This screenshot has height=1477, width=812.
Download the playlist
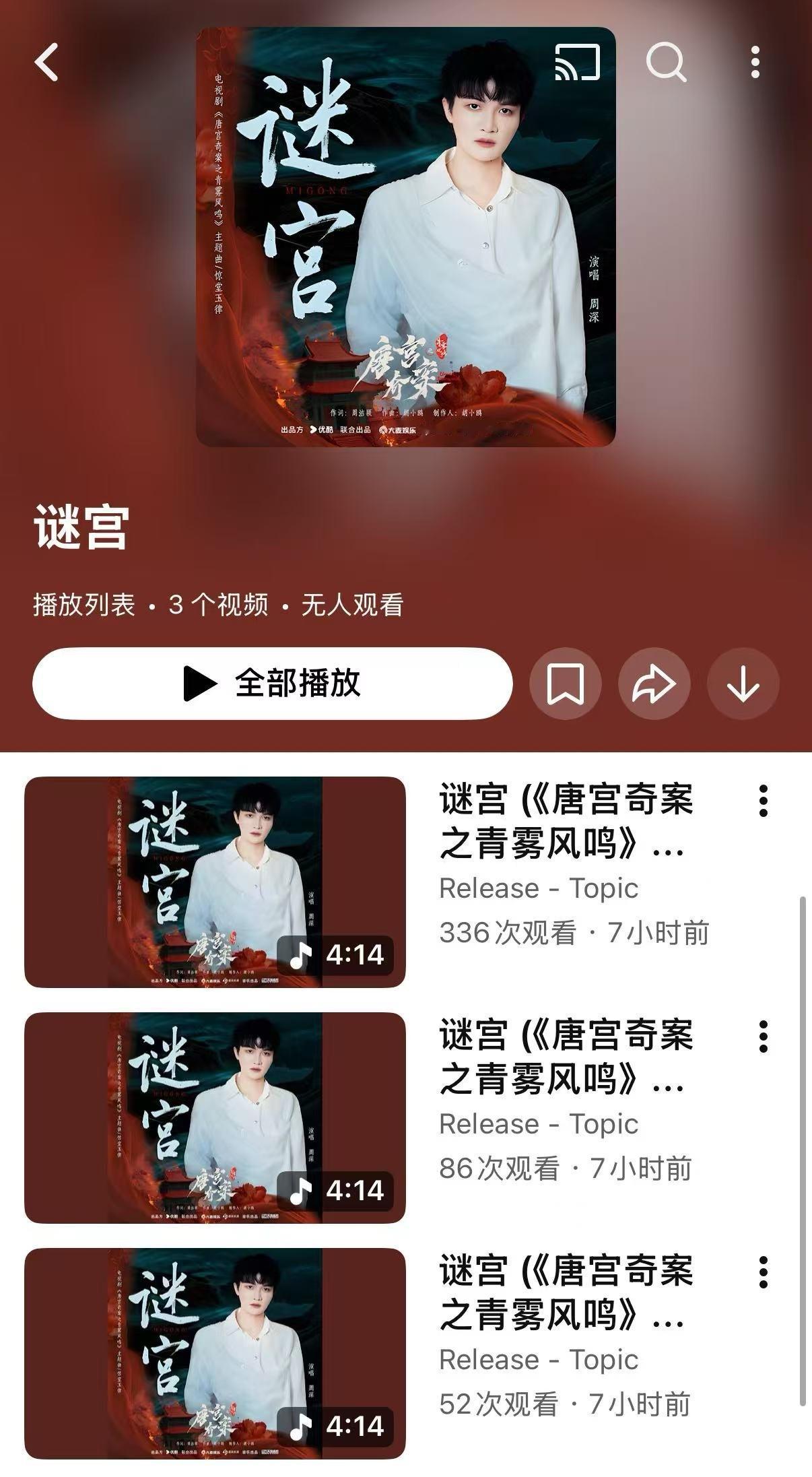click(x=743, y=683)
